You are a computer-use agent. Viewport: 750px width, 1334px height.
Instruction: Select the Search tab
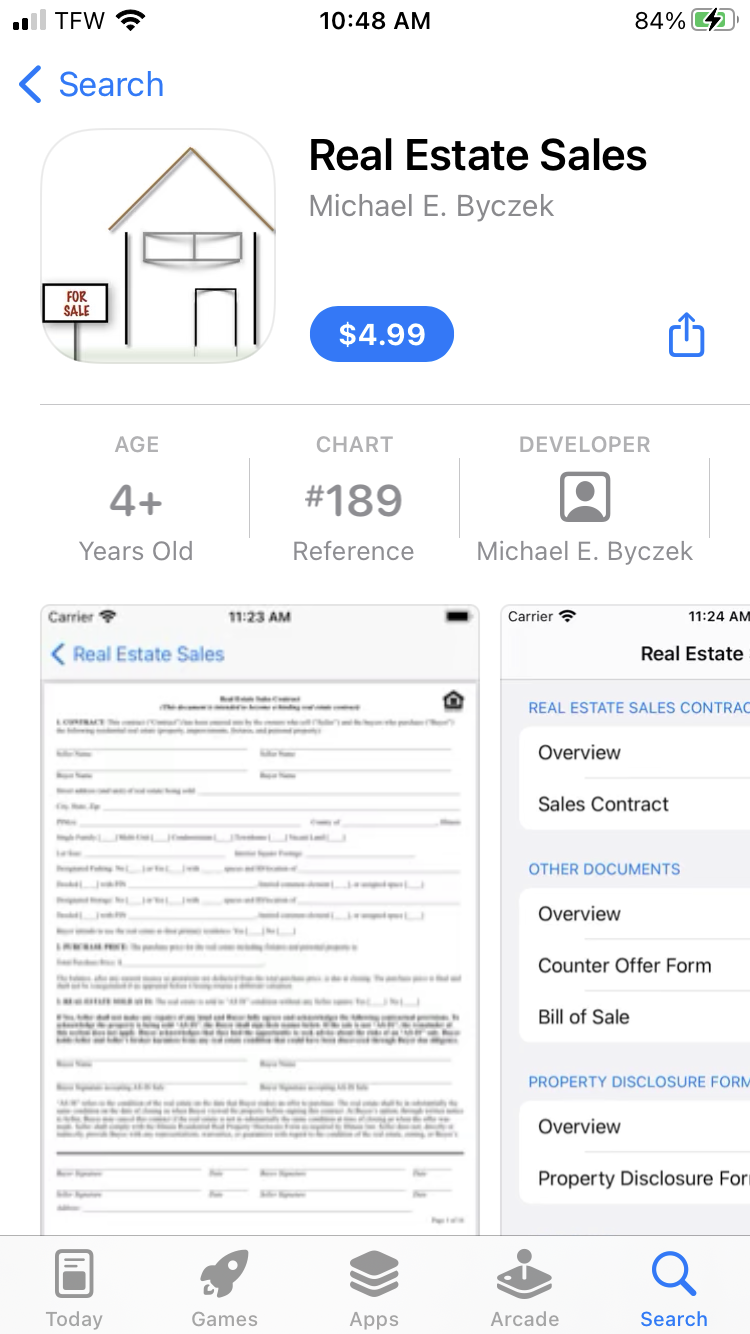(x=674, y=1288)
